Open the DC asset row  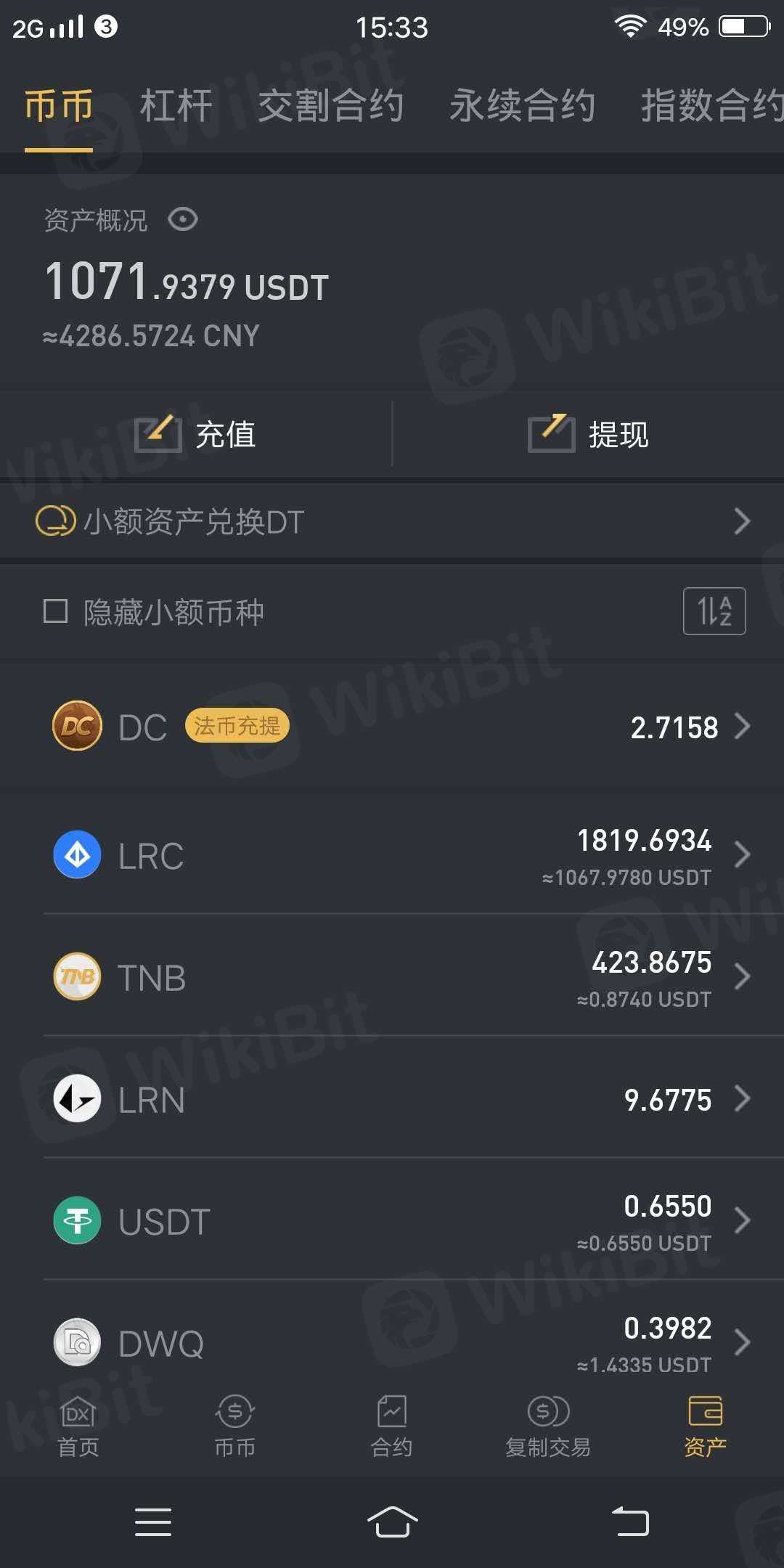[x=392, y=727]
